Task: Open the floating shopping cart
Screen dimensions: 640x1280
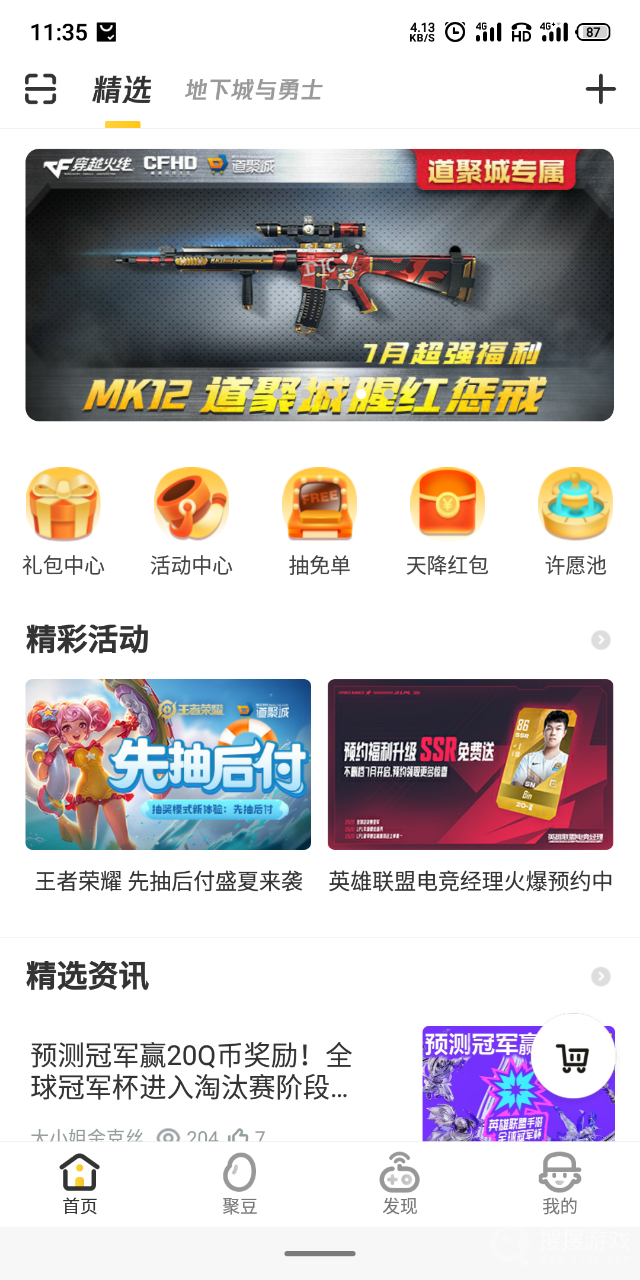Action: pyautogui.click(x=572, y=1057)
